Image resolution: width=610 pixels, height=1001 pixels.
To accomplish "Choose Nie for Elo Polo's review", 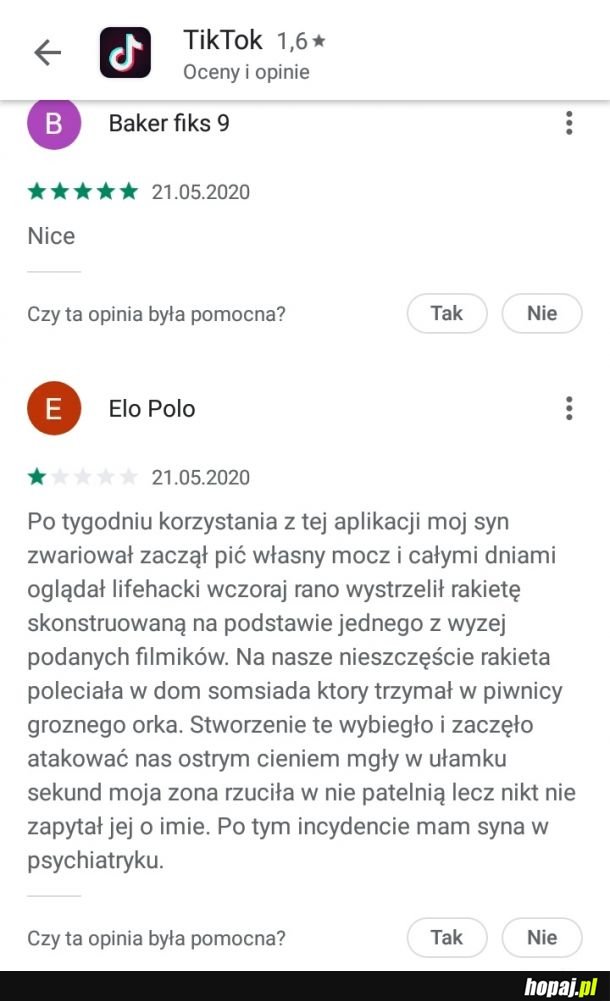I will coord(541,937).
